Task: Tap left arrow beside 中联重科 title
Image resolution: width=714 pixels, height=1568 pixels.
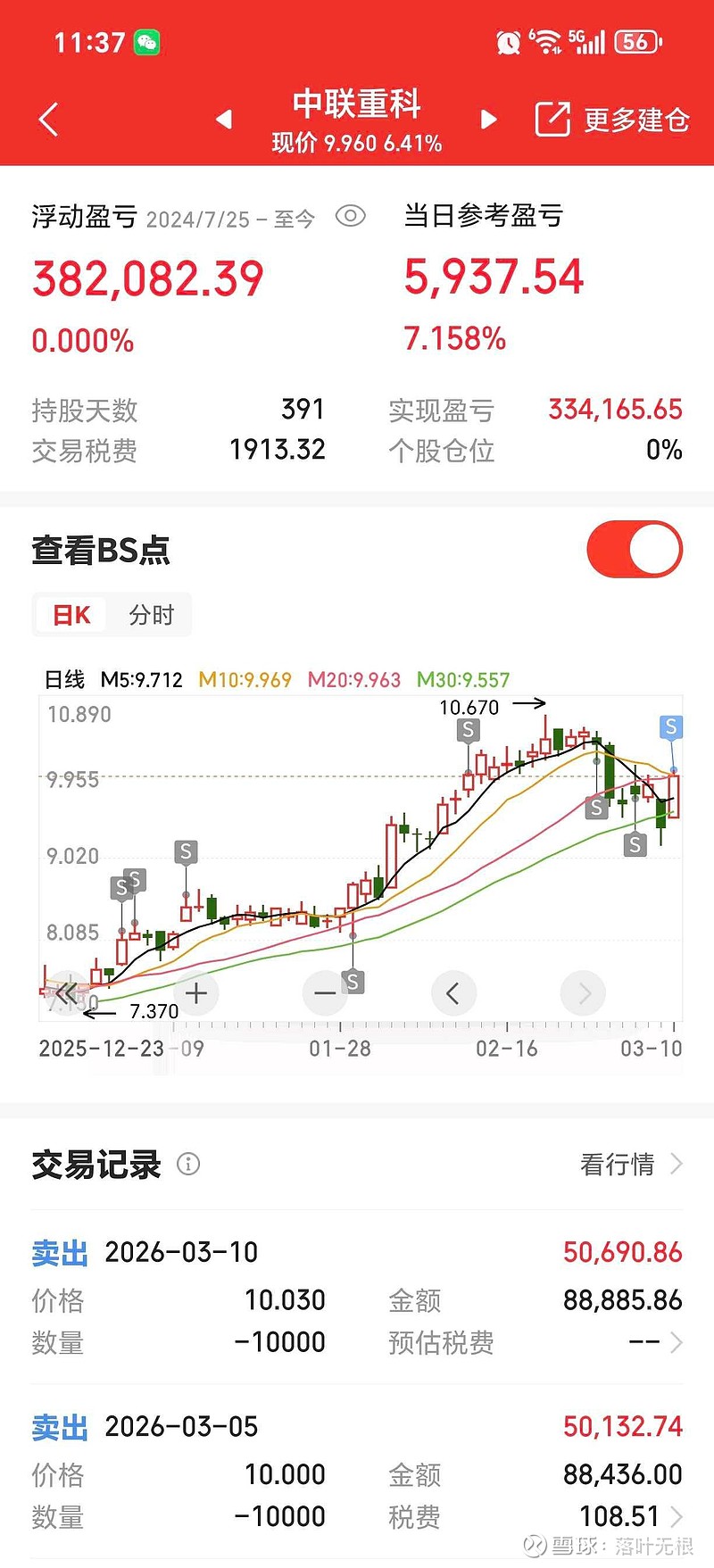Action: click(223, 119)
